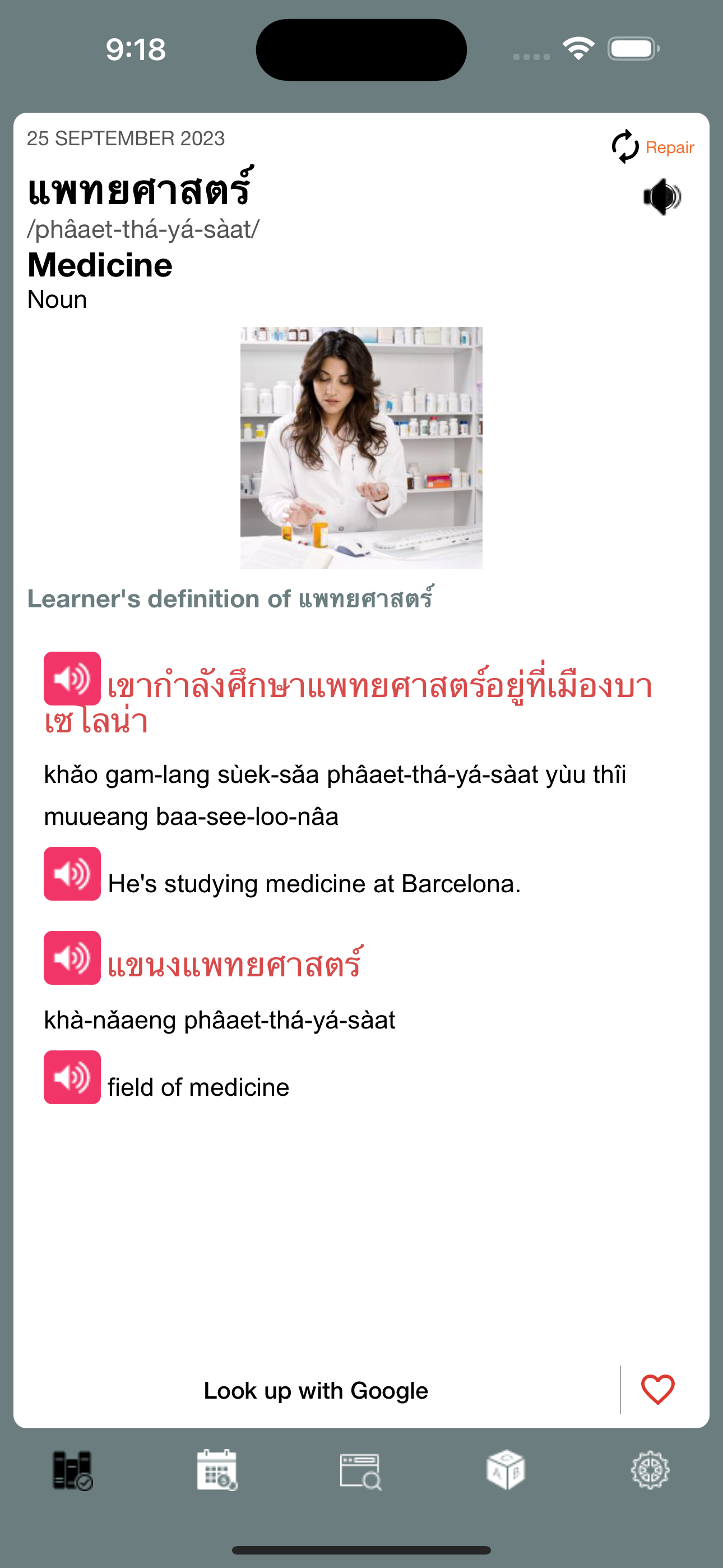Open the calendar review section

click(217, 1470)
